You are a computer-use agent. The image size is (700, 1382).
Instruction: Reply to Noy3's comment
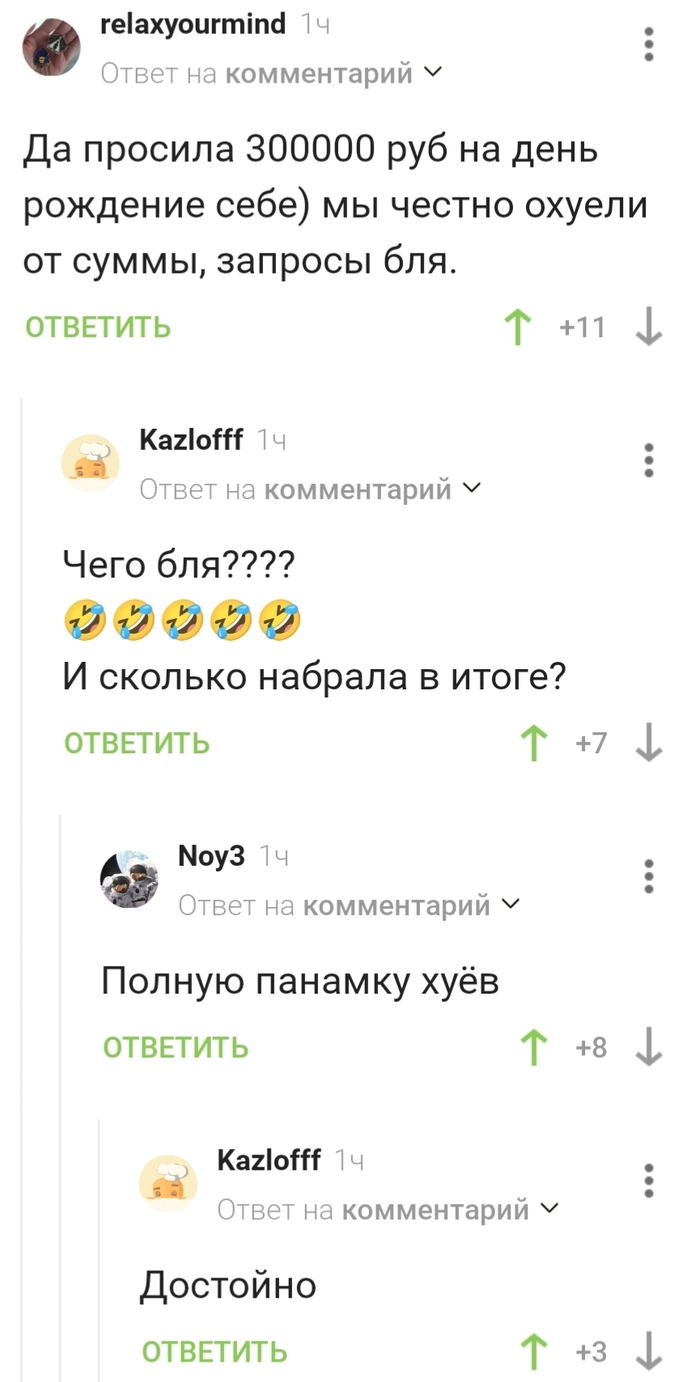[x=176, y=1047]
